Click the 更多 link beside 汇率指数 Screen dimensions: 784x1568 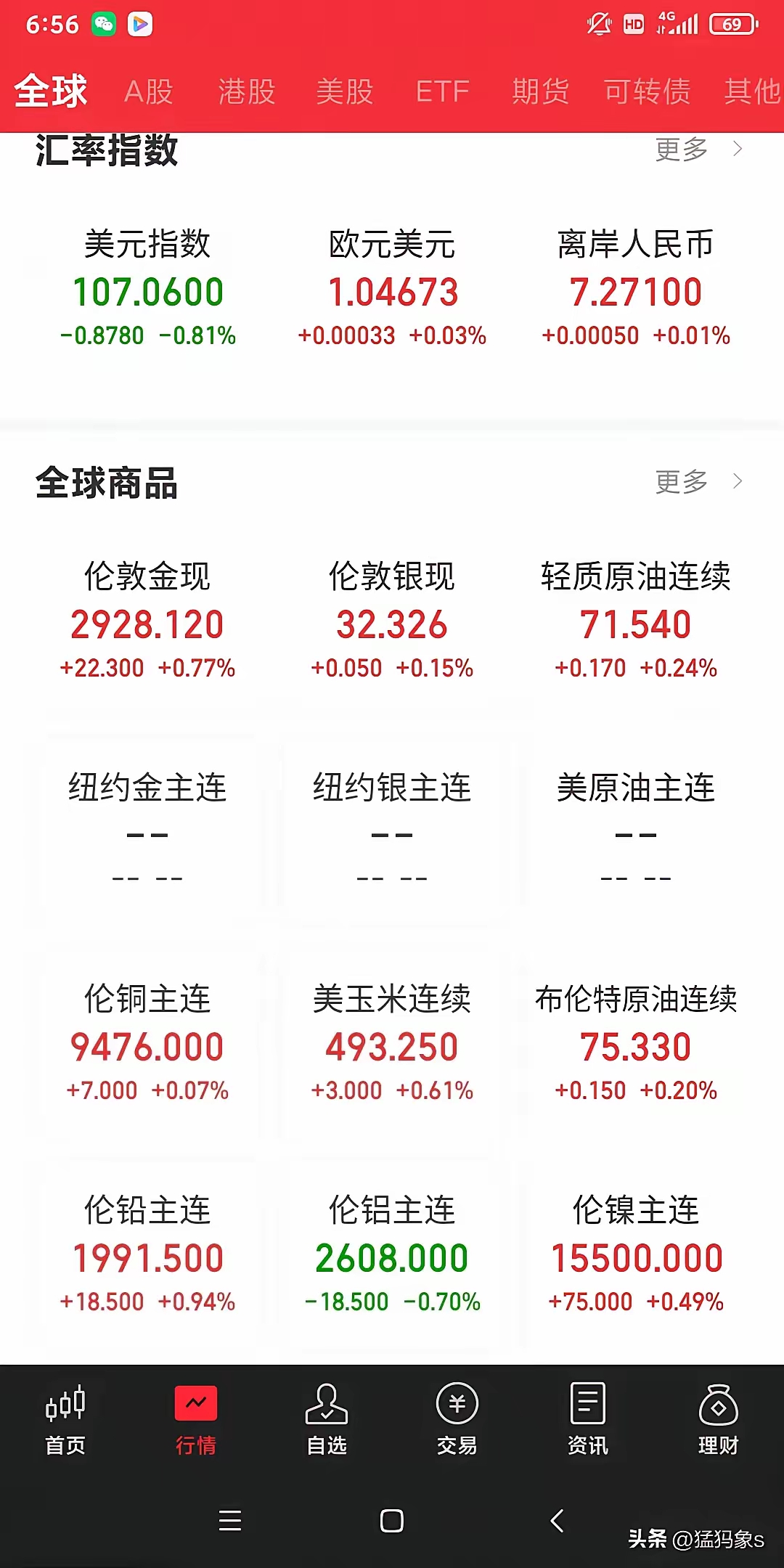click(x=681, y=148)
